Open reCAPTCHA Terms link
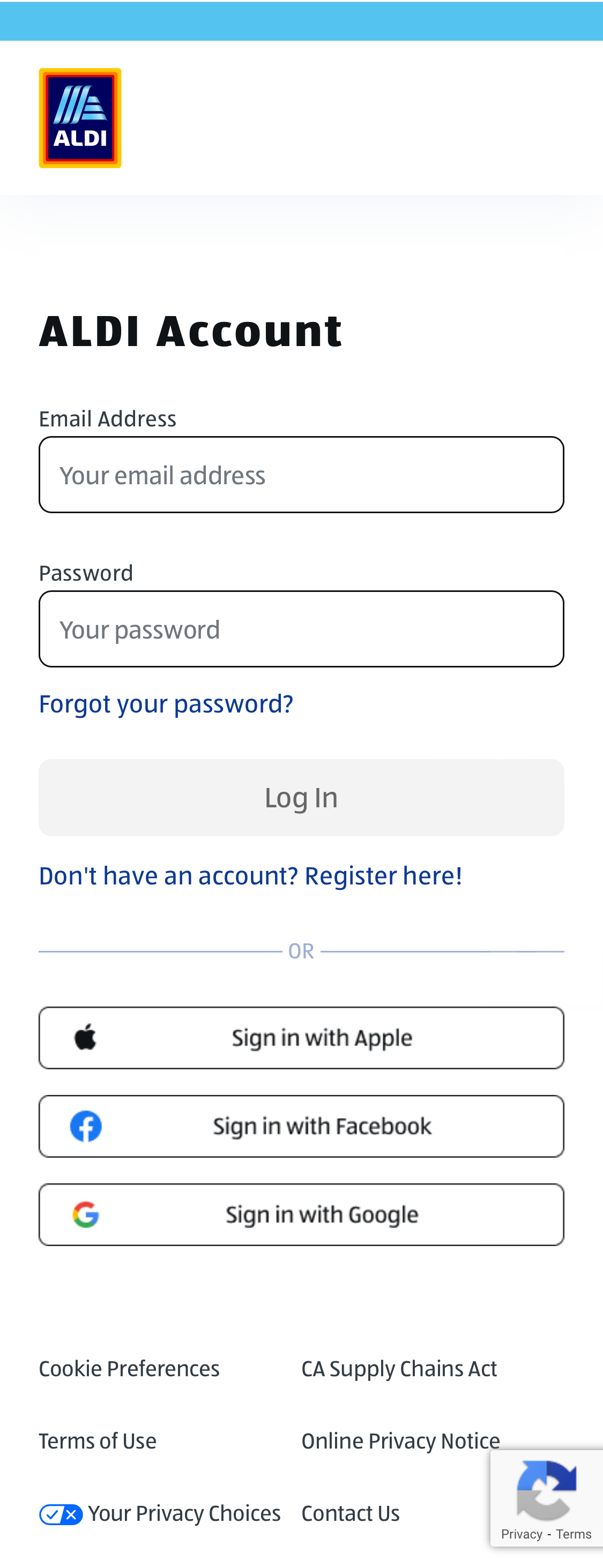Screen dimensions: 603x1568 [x=575, y=1534]
